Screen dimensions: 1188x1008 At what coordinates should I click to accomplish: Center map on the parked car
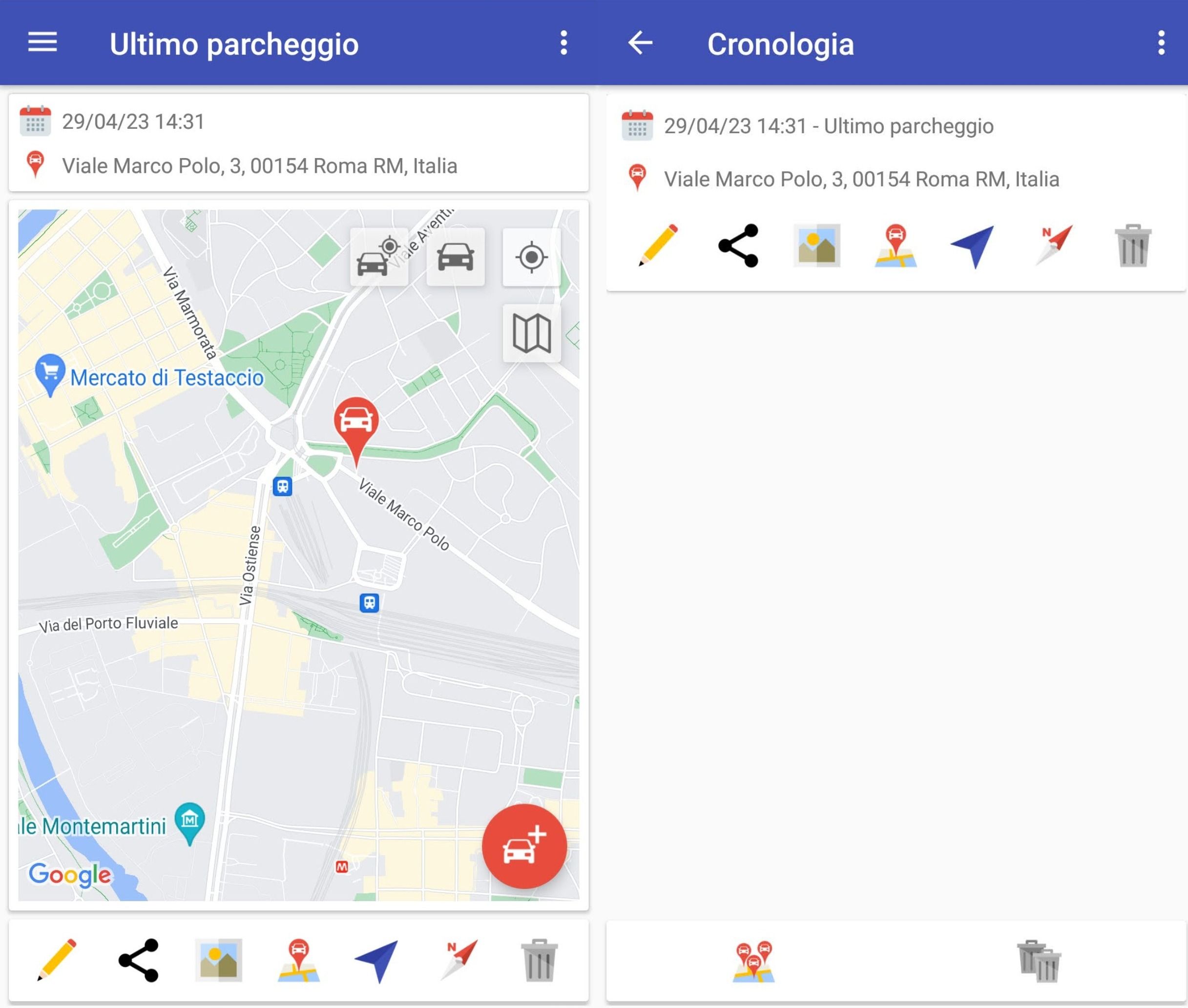click(455, 257)
